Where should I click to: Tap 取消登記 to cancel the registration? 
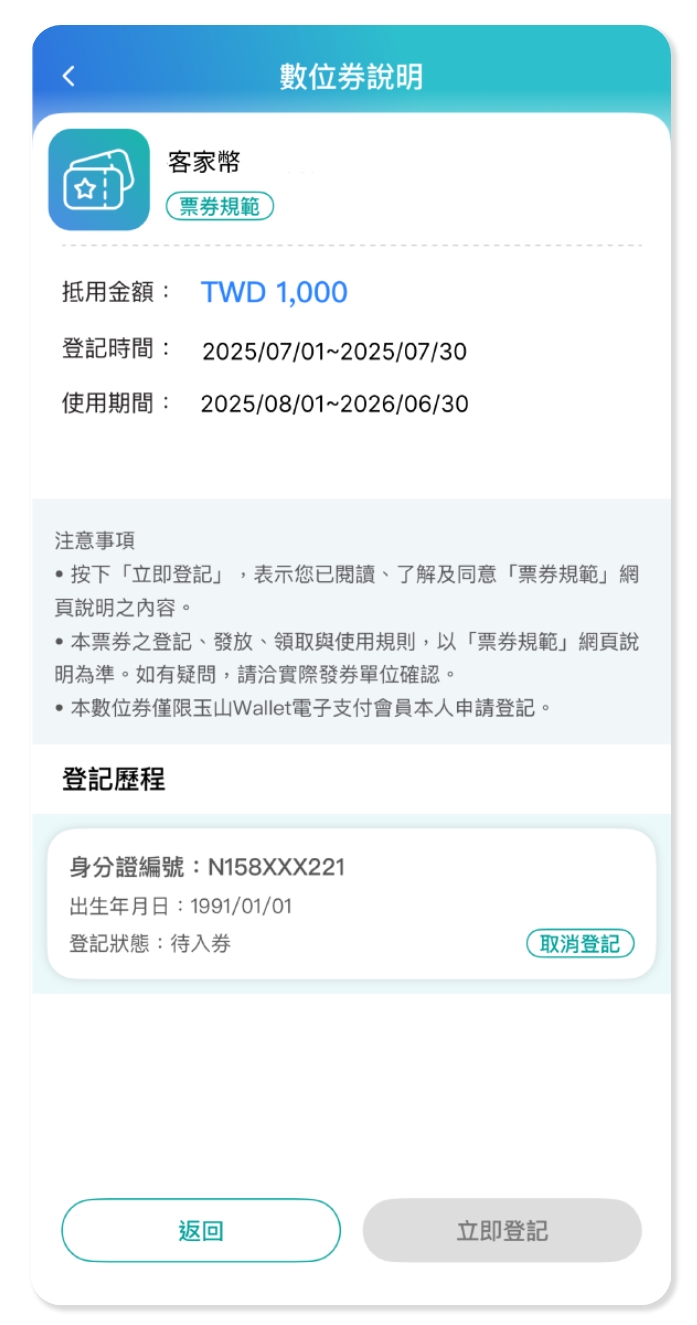tap(580, 943)
